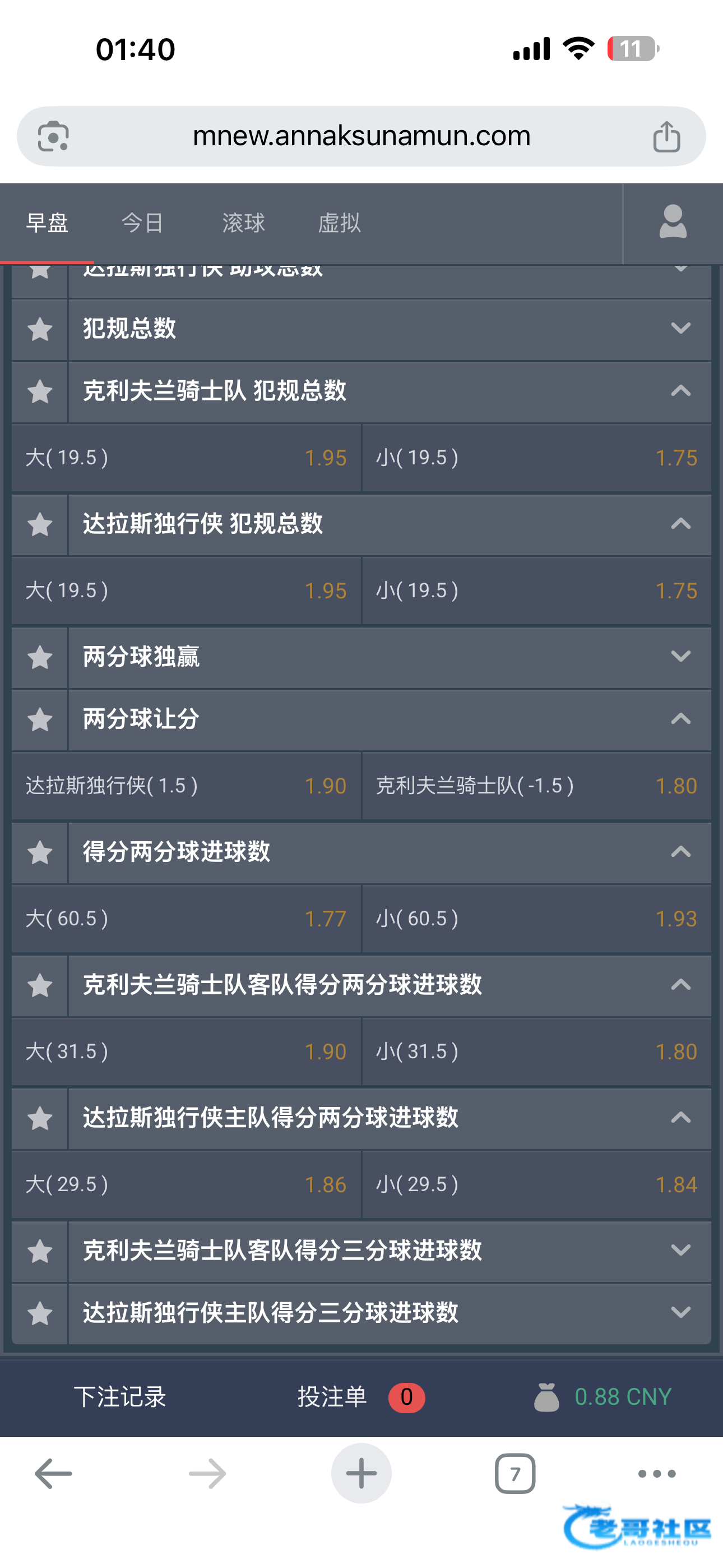The image size is (723, 1568).
Task: Expand the 两分球独赢 section
Action: [390, 657]
